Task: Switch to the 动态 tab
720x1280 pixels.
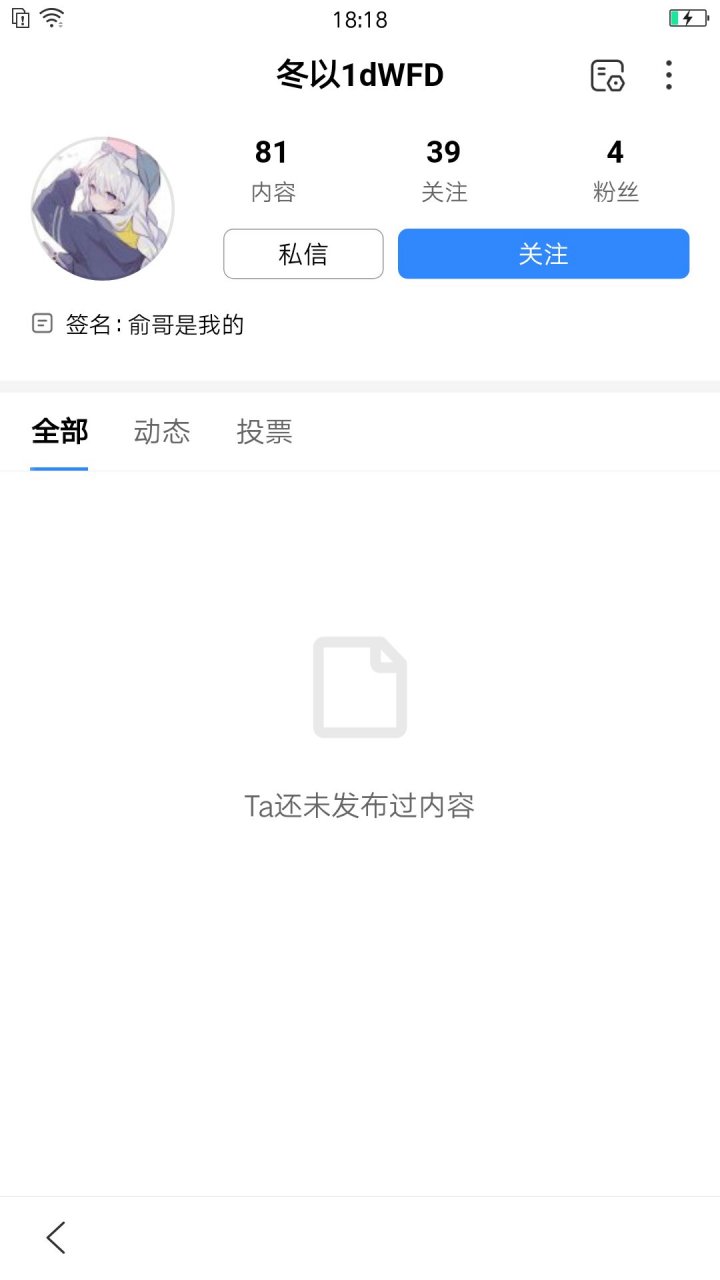Action: click(161, 431)
